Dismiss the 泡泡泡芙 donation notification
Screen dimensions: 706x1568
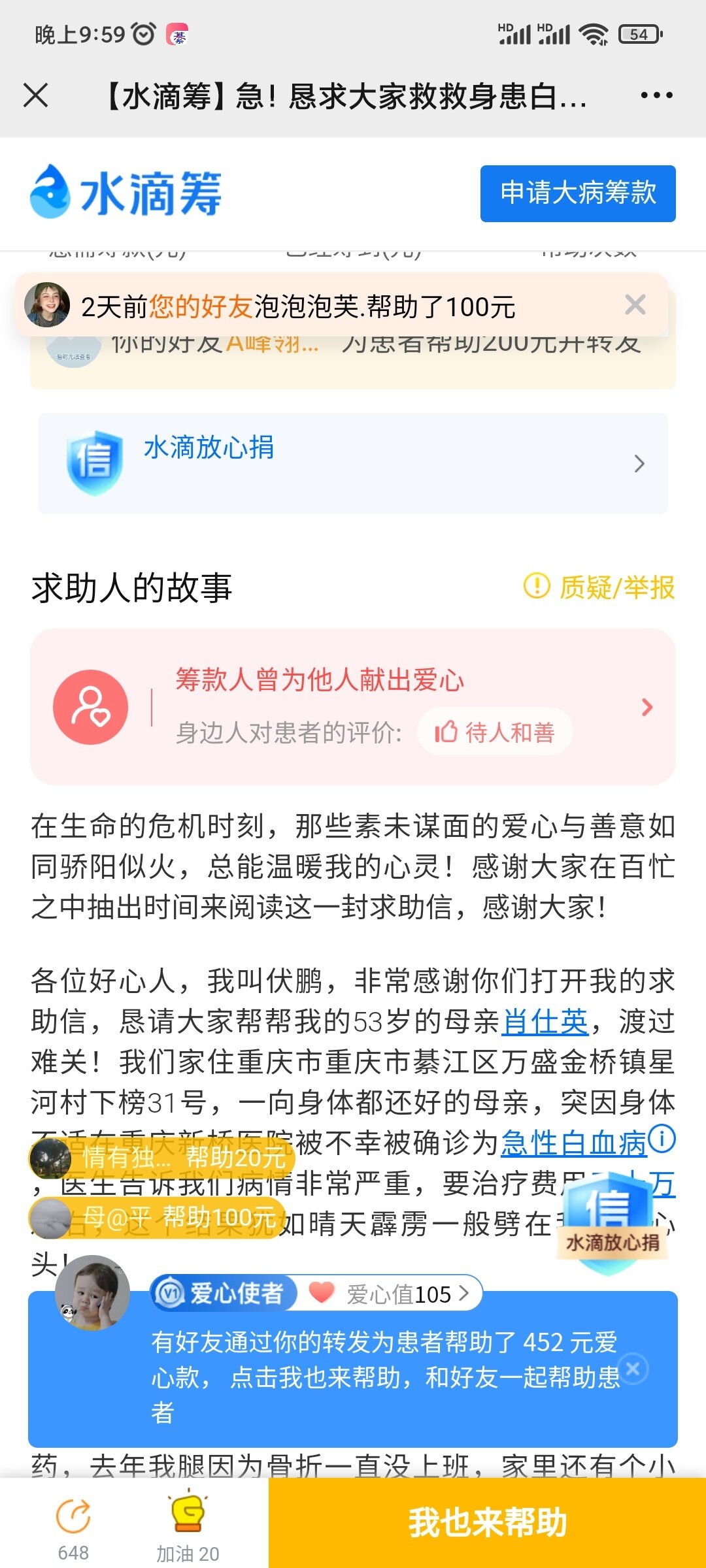coord(635,305)
